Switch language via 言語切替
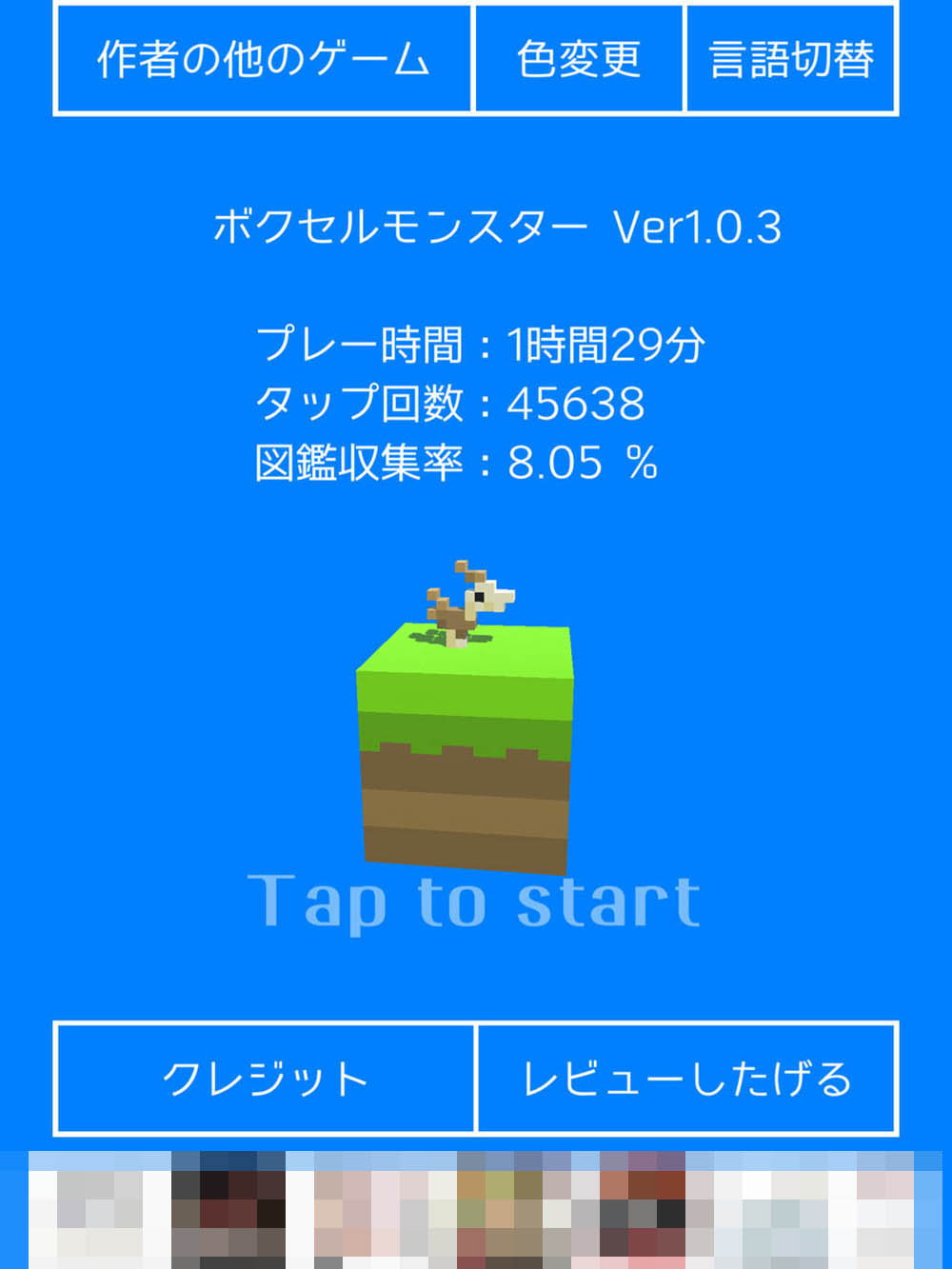 point(791,59)
